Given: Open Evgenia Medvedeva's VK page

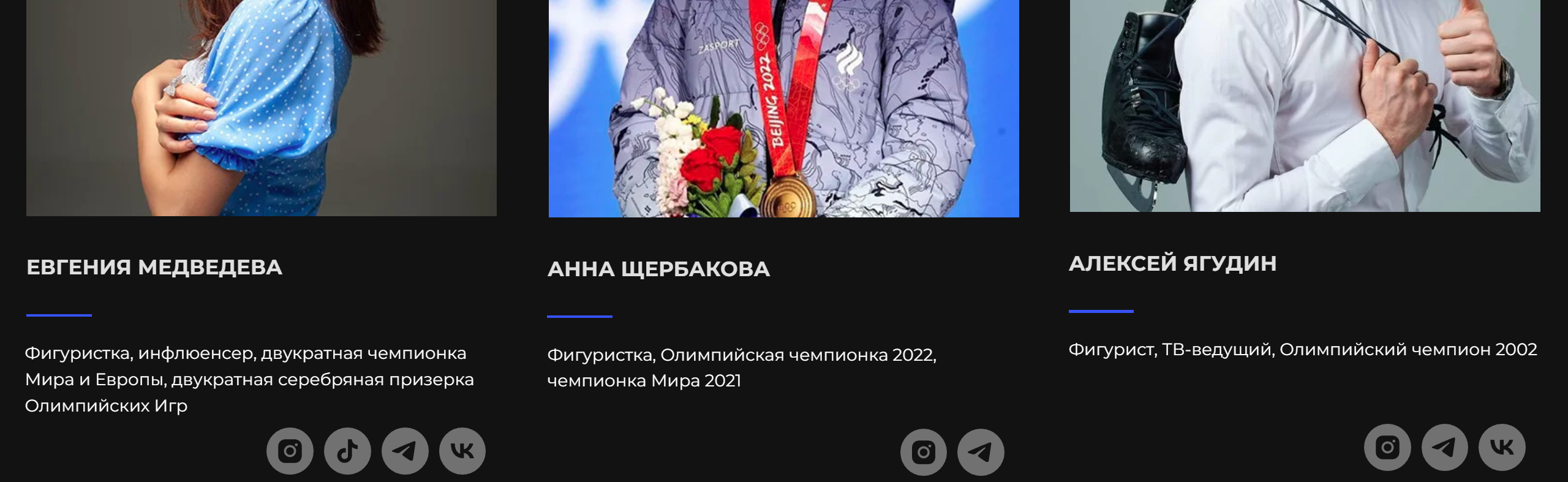Looking at the screenshot, I should pyautogui.click(x=462, y=451).
